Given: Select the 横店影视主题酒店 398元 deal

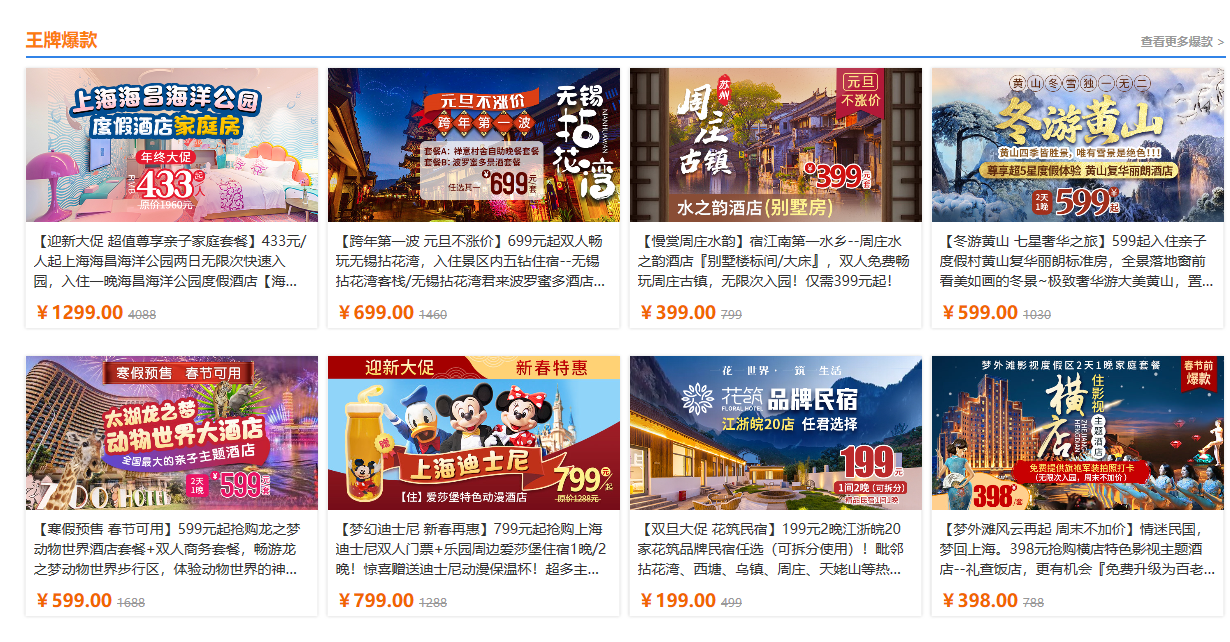Looking at the screenshot, I should (x=1078, y=433).
